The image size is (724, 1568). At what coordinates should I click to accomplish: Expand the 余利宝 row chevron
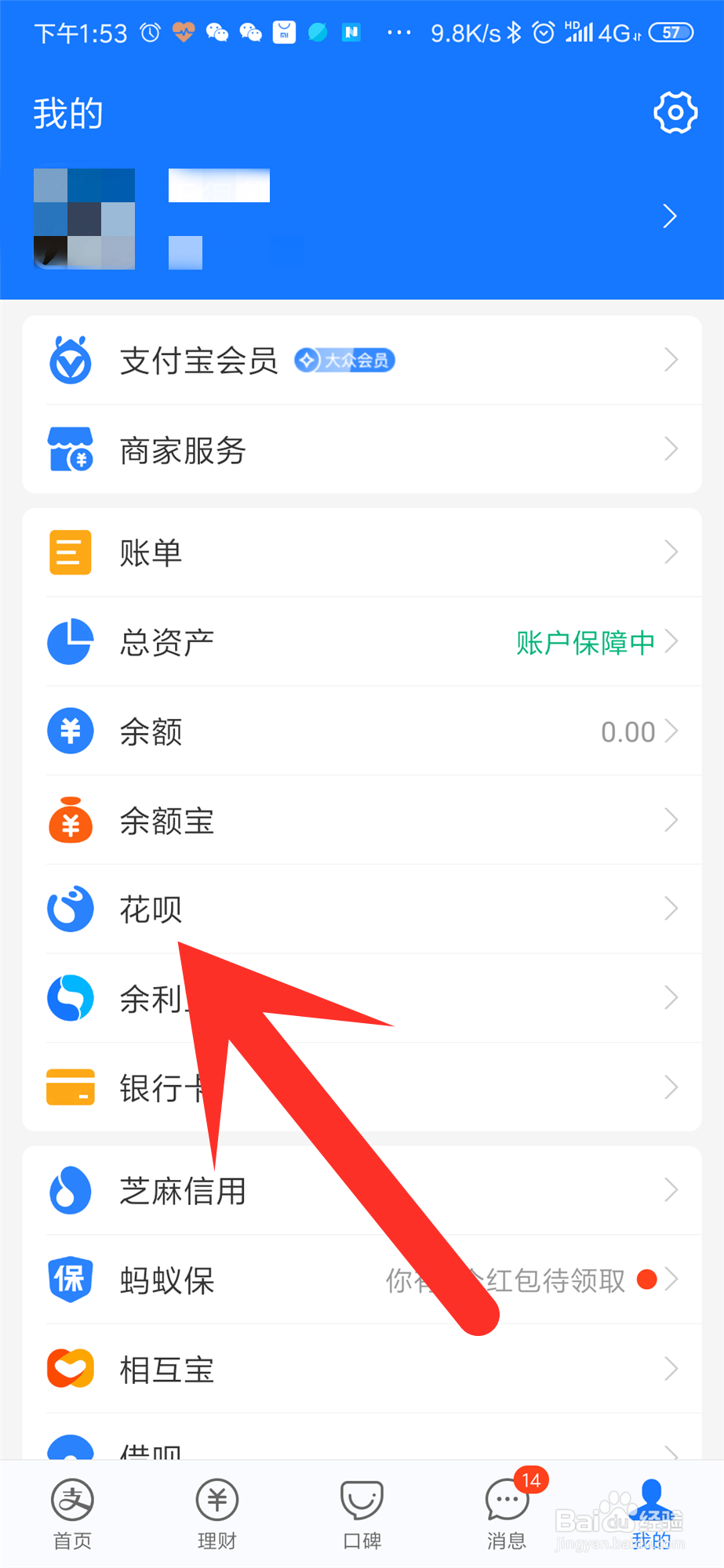(671, 998)
